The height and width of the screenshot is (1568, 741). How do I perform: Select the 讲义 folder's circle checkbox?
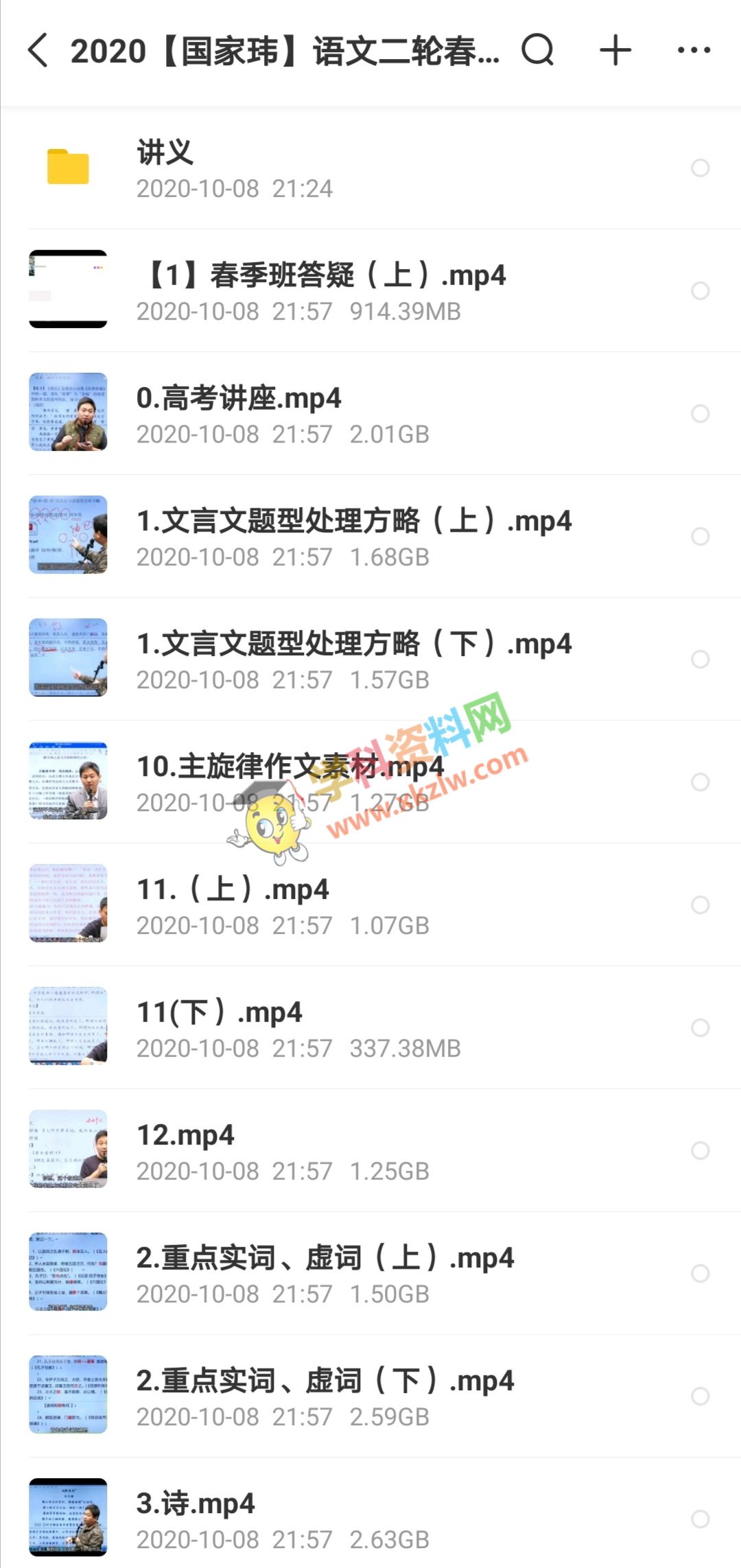(x=700, y=168)
